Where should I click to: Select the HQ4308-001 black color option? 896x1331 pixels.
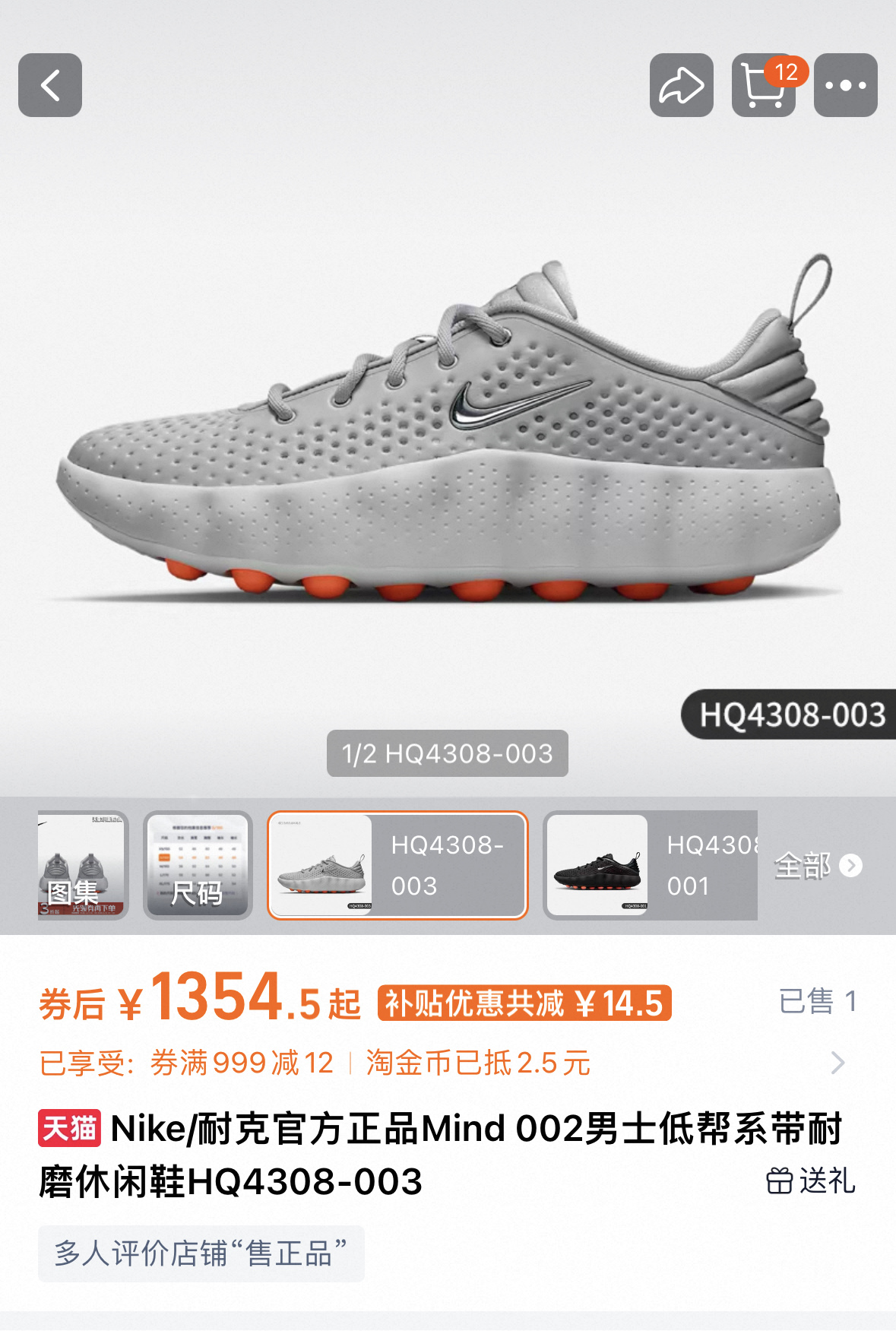[x=651, y=865]
